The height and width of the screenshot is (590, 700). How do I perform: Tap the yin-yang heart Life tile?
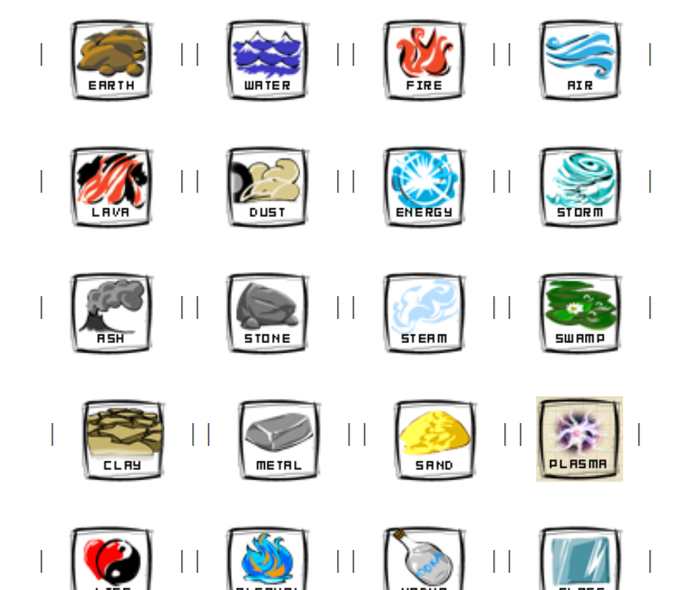111,560
